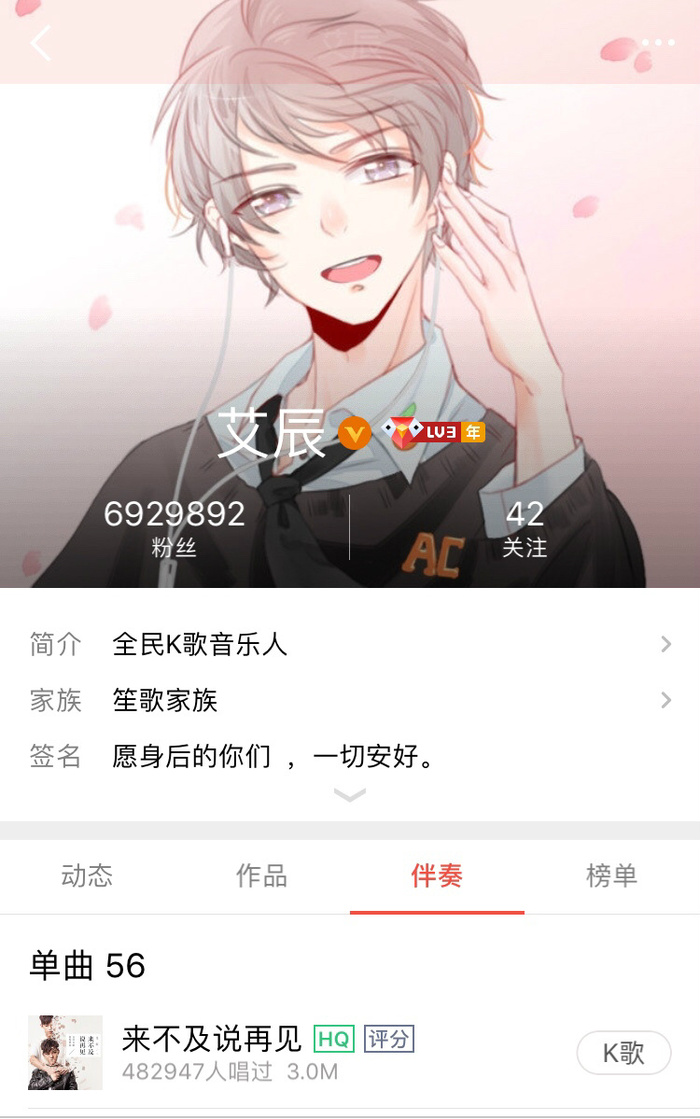
Task: Open the 简介 全民K歌音乐人 row
Action: (350, 645)
